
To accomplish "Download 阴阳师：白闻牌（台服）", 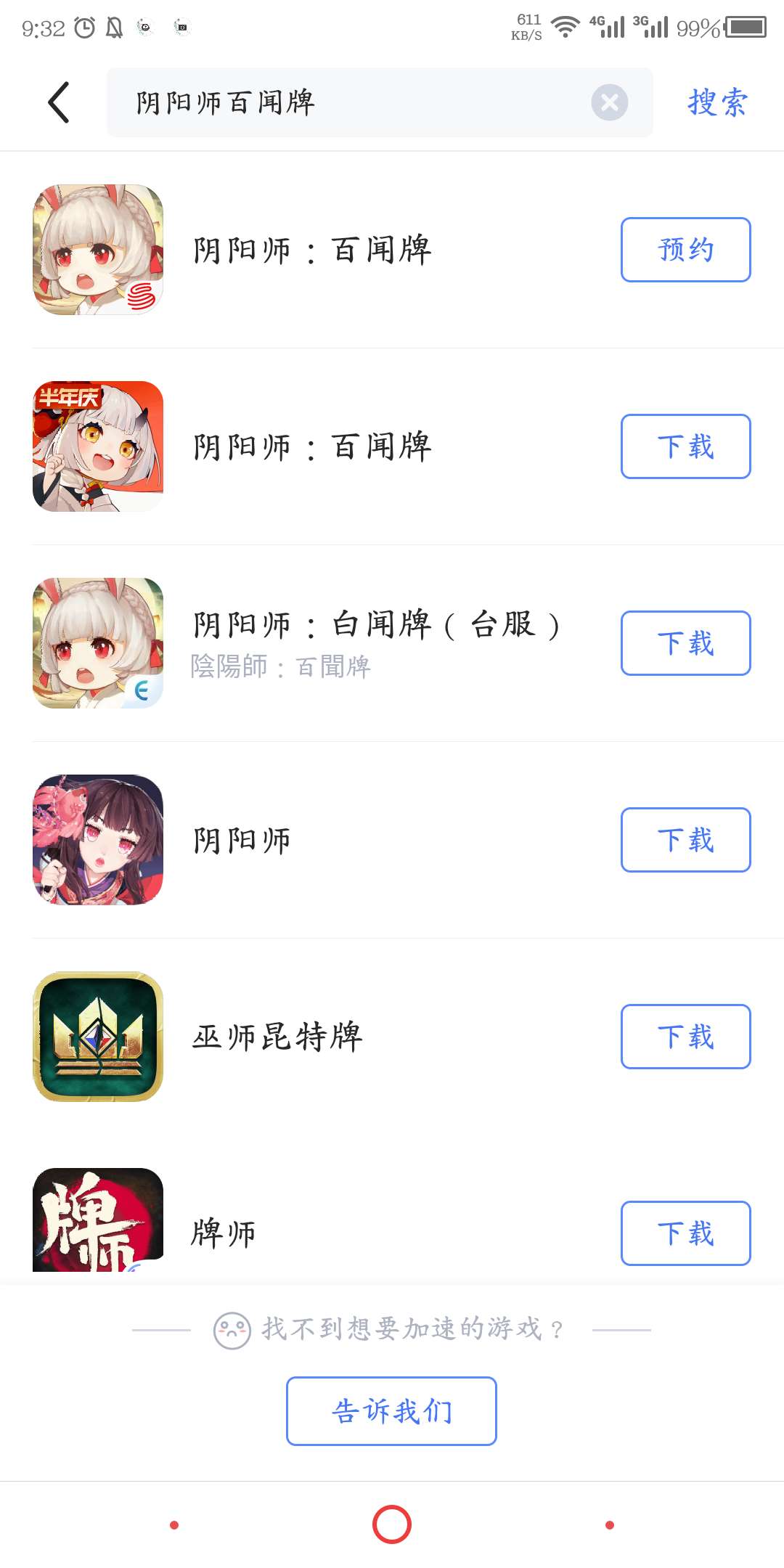I will (x=685, y=643).
